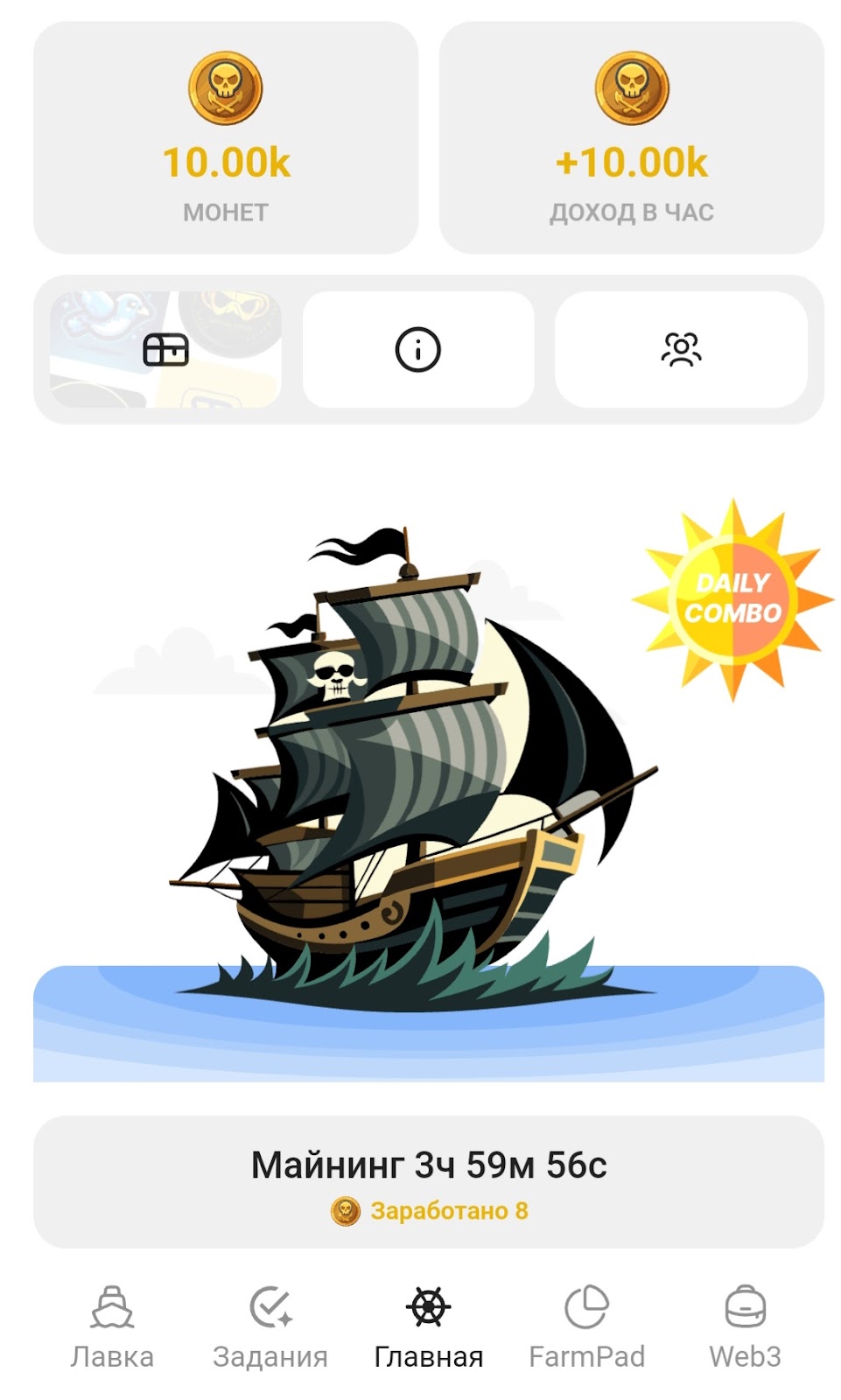This screenshot has width=841, height=1400.
Task: Open the treasure chest tile
Action: pos(165,350)
